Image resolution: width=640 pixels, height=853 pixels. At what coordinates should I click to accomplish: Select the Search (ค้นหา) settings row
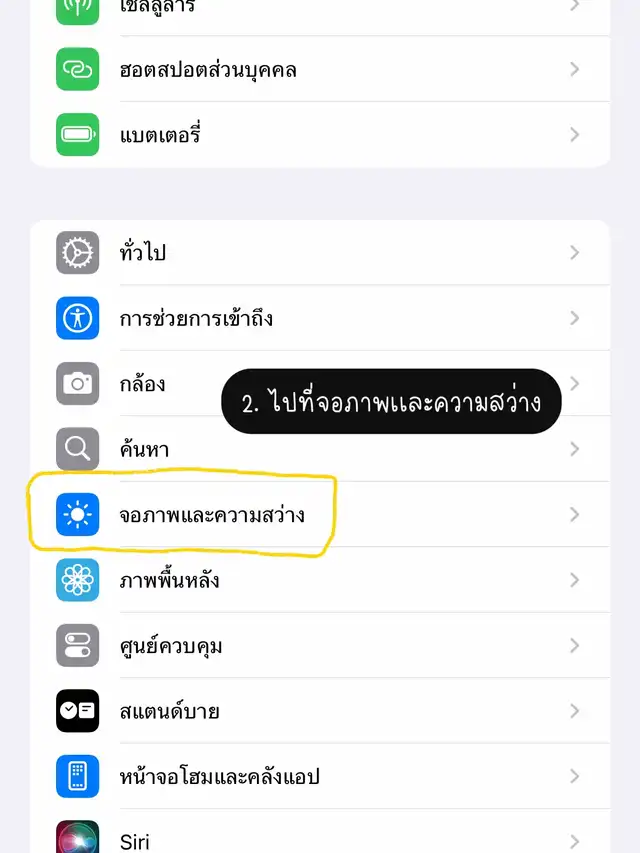tap(146, 450)
